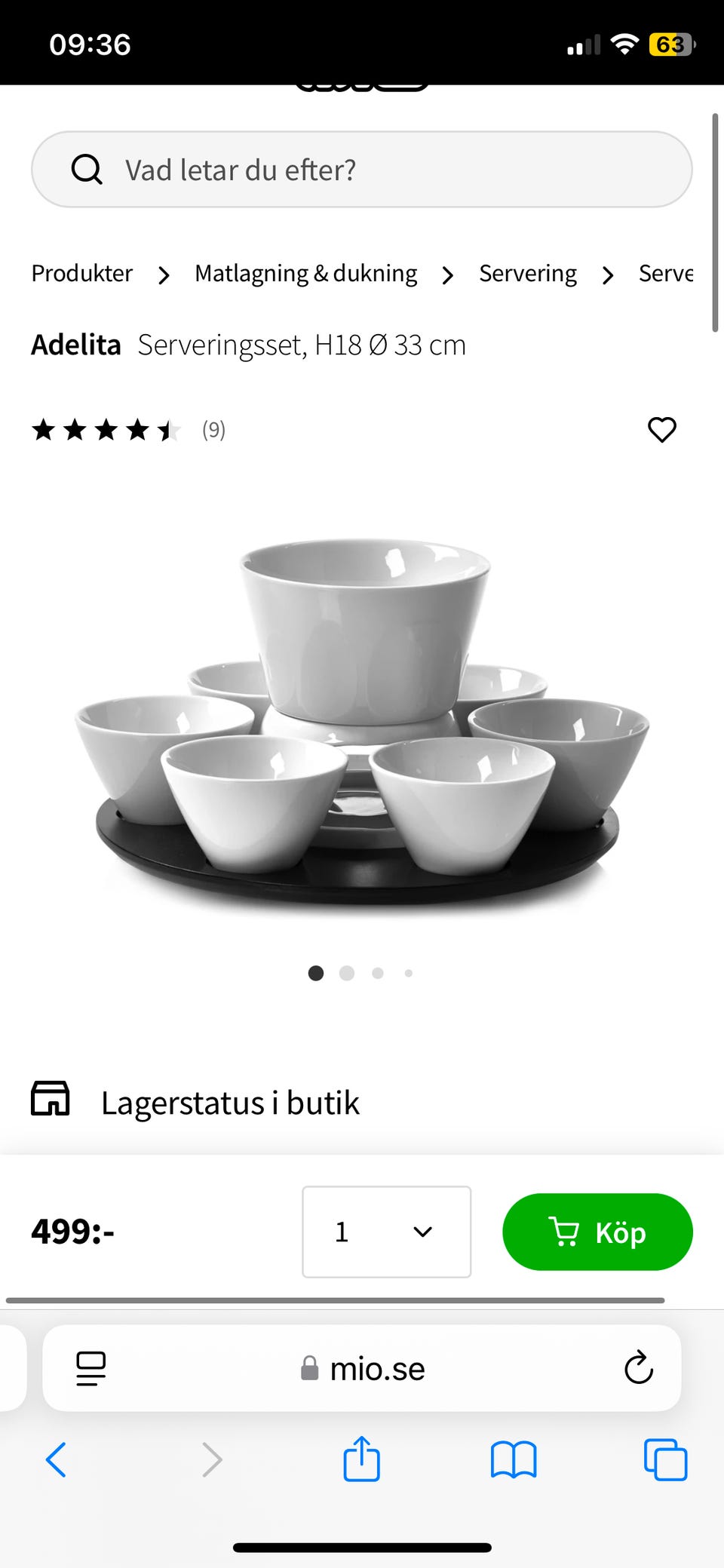Open the search with the magnifier icon
Image resolution: width=724 pixels, height=1568 pixels.
[x=87, y=169]
